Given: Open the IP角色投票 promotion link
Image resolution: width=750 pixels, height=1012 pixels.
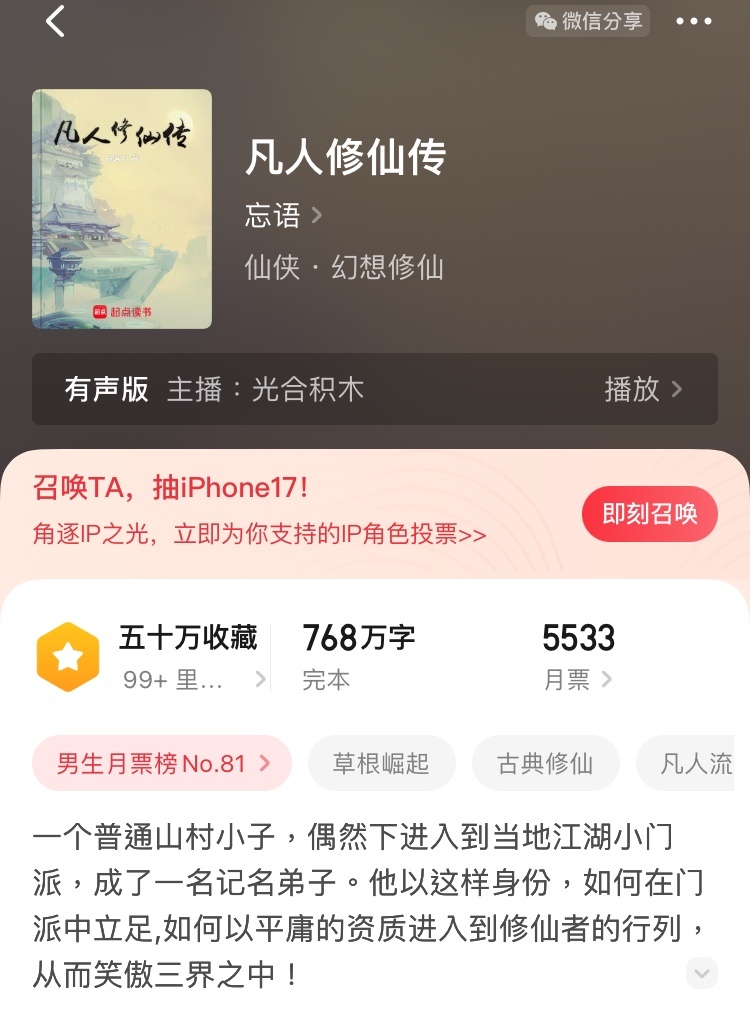Looking at the screenshot, I should (x=260, y=534).
